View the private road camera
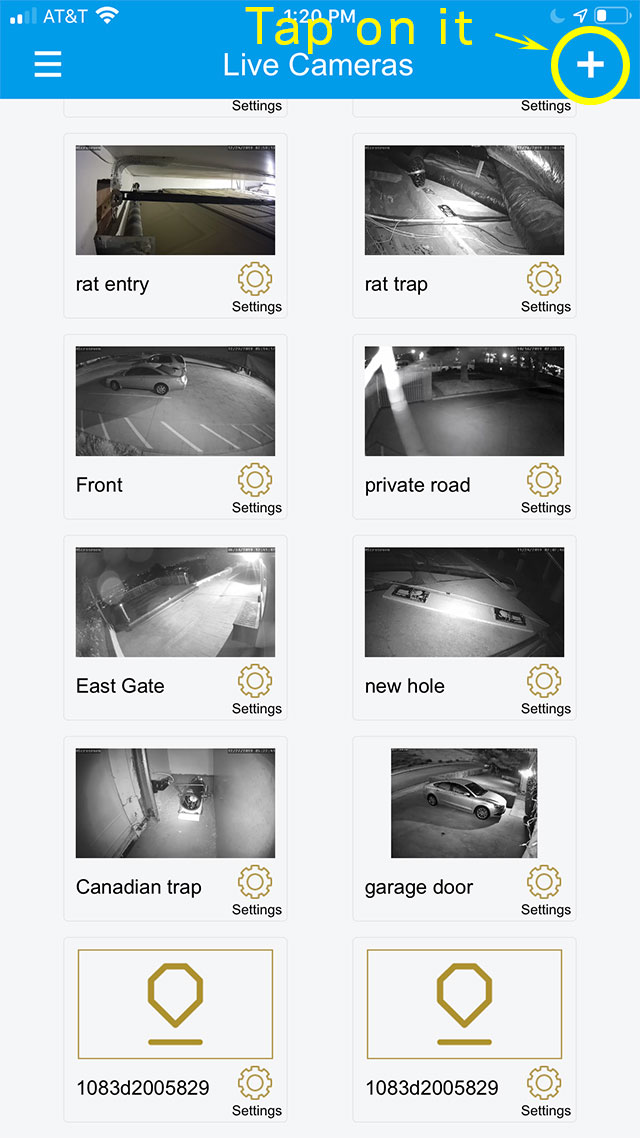This screenshot has height=1138, width=640. (x=464, y=401)
